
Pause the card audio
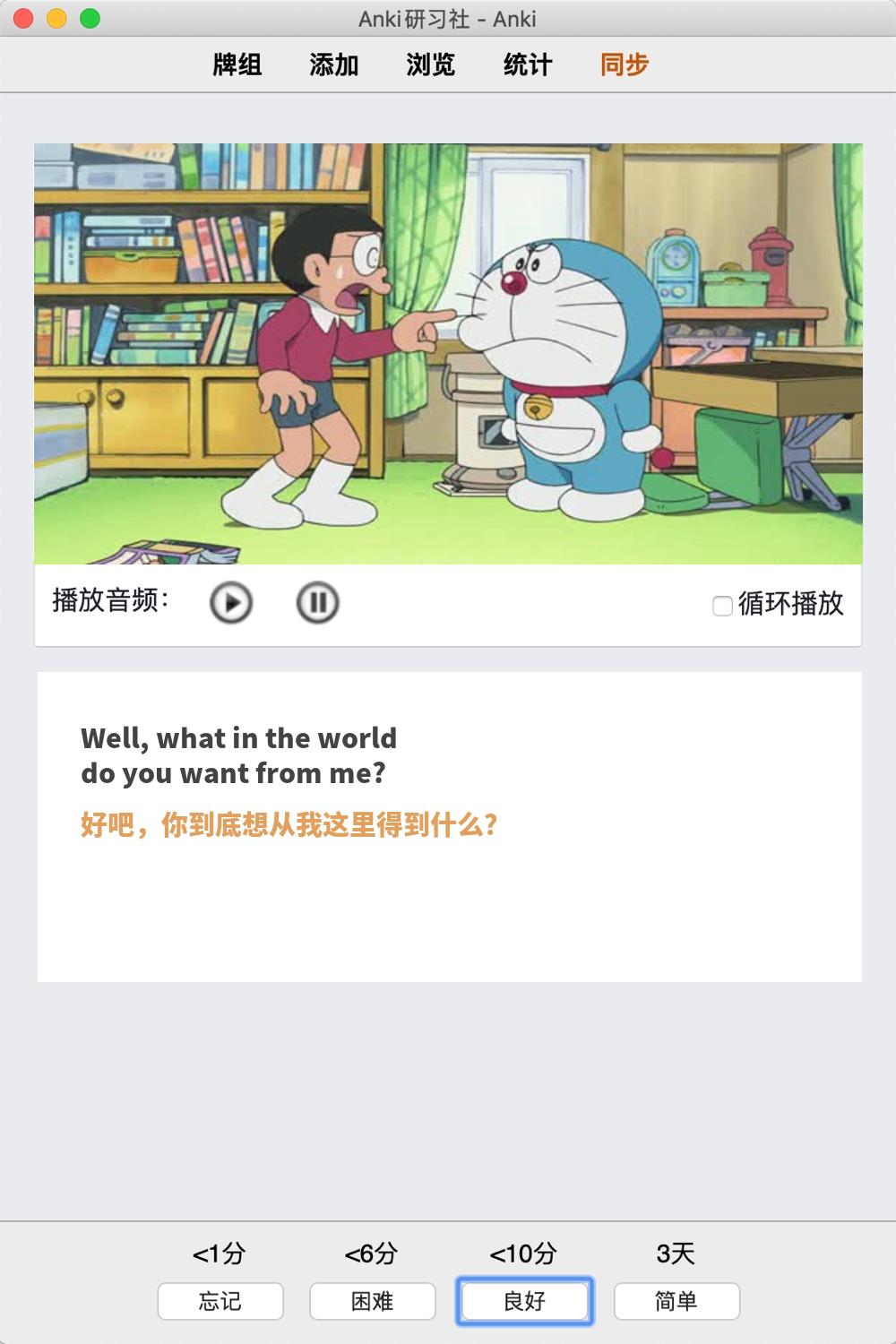click(x=317, y=603)
